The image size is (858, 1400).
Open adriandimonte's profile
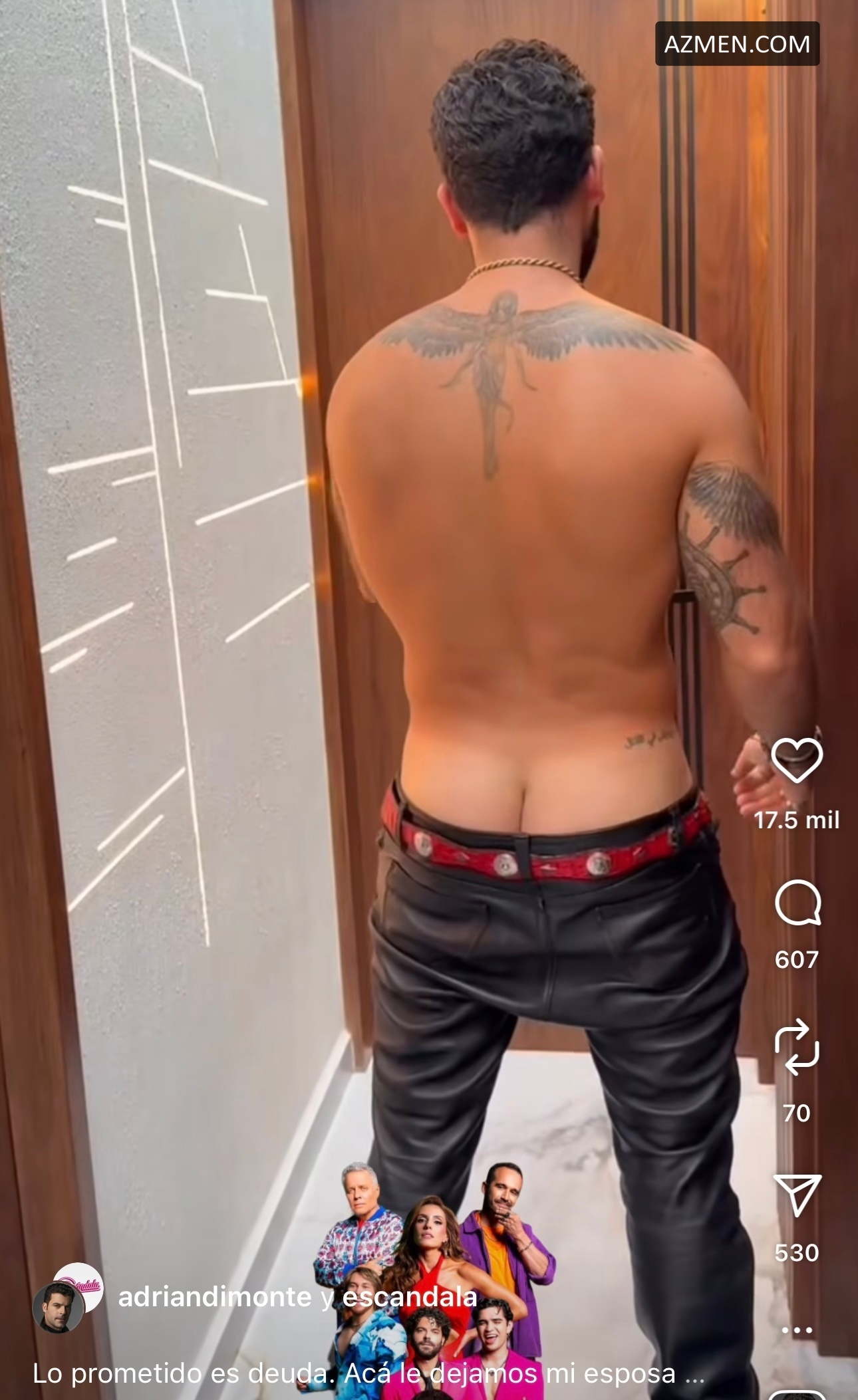point(214,1296)
